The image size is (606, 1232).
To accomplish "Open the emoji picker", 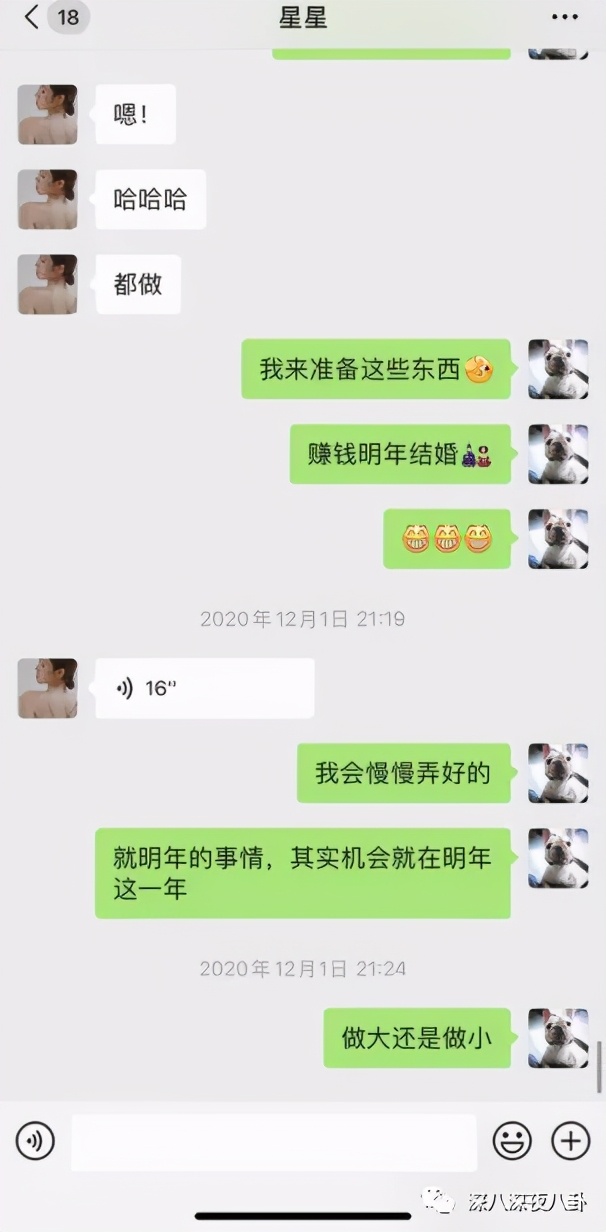I will pos(512,1140).
